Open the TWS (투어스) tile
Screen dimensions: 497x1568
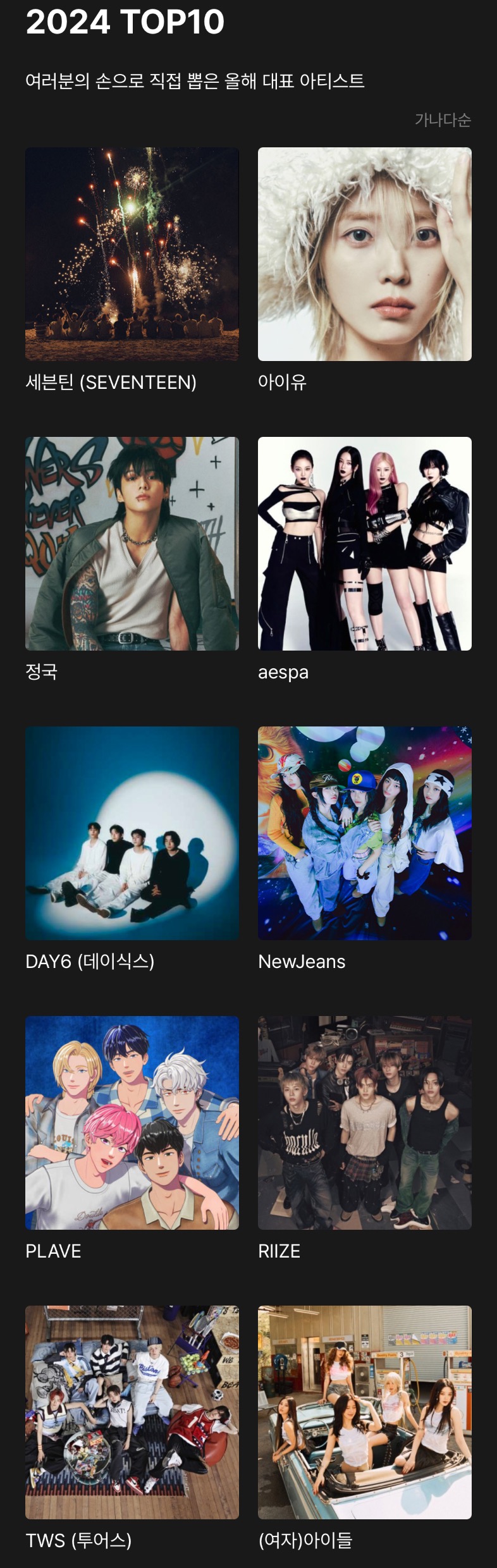point(132,1412)
